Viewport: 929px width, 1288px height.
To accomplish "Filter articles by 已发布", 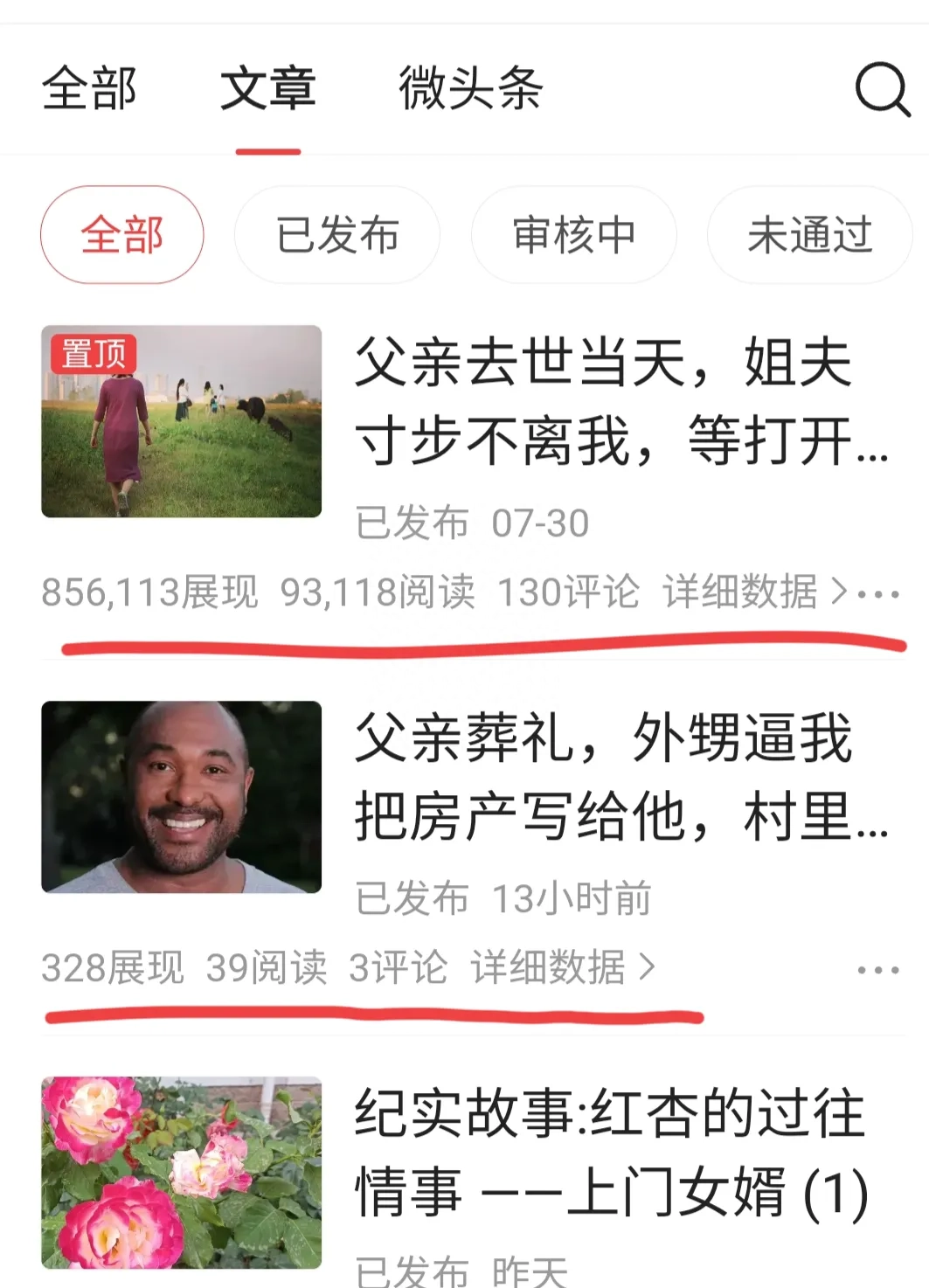I will (337, 235).
